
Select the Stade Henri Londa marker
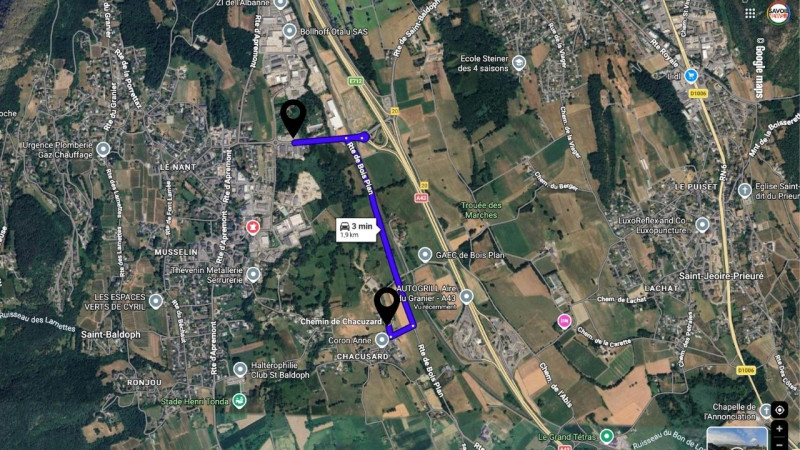pyautogui.click(x=239, y=401)
